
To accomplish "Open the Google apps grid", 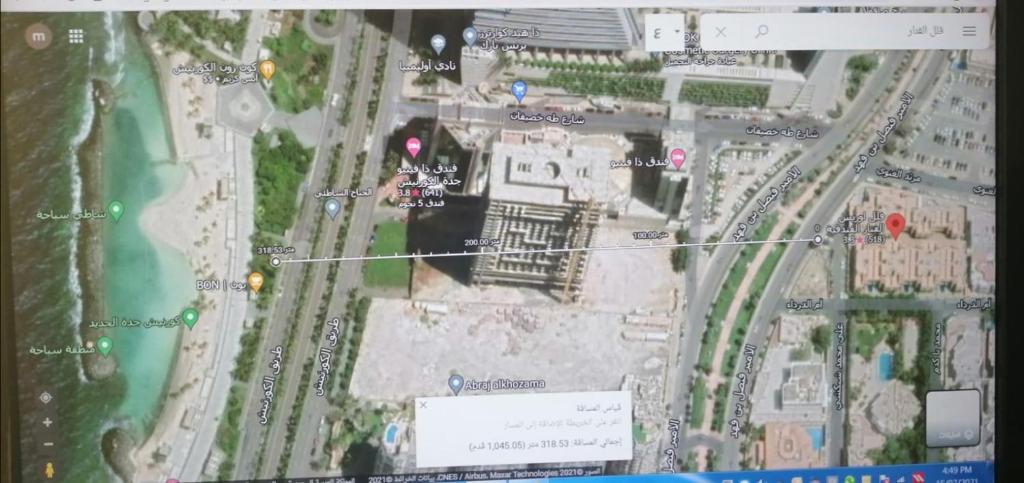I will 76,36.
